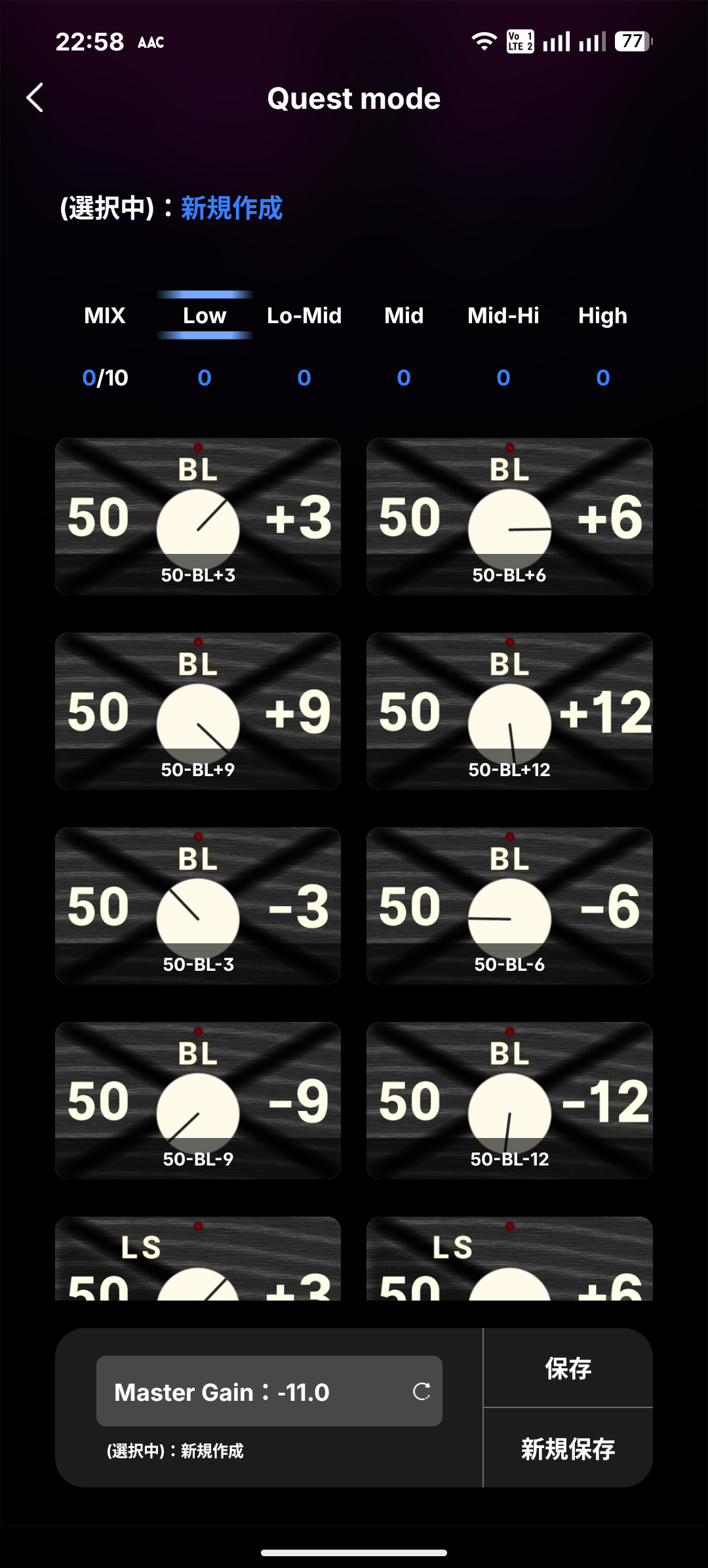Open the 新規作成 preset selector link
The height and width of the screenshot is (1568, 708).
pyautogui.click(x=231, y=208)
